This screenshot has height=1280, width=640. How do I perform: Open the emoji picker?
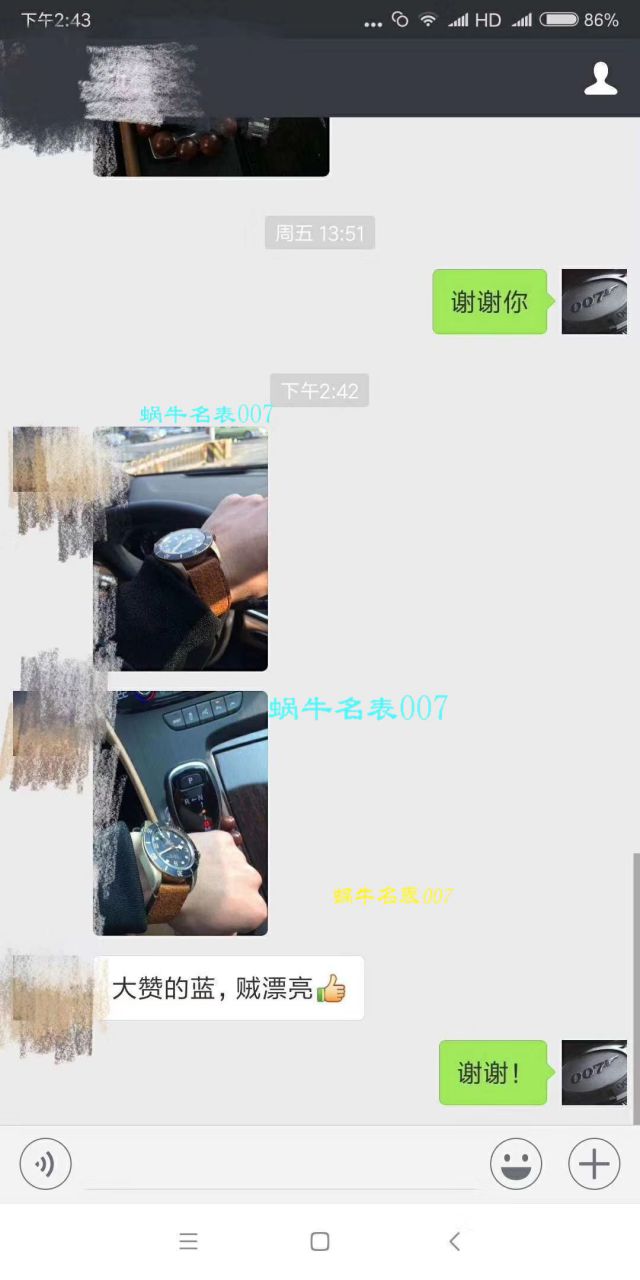pos(516,1164)
